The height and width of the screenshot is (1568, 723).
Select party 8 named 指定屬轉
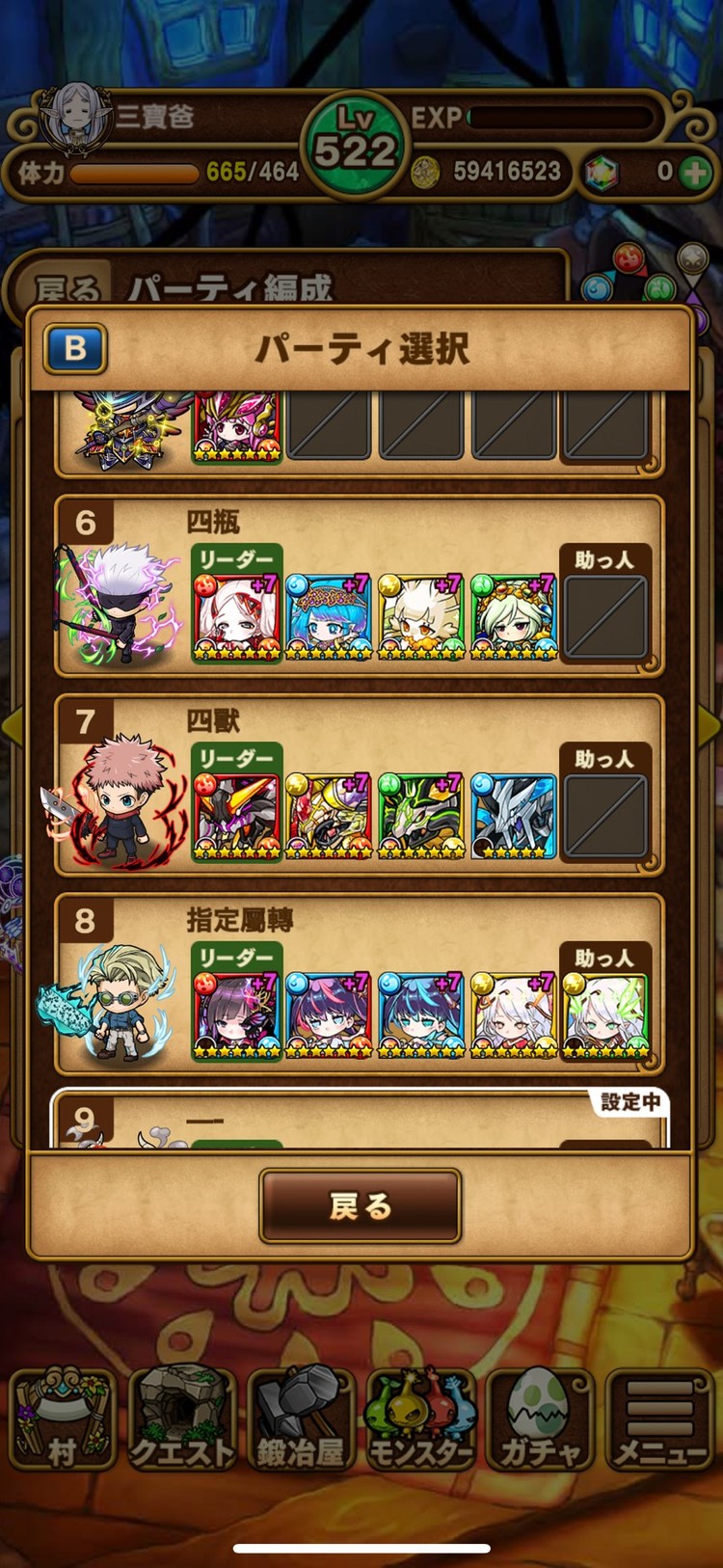point(359,984)
